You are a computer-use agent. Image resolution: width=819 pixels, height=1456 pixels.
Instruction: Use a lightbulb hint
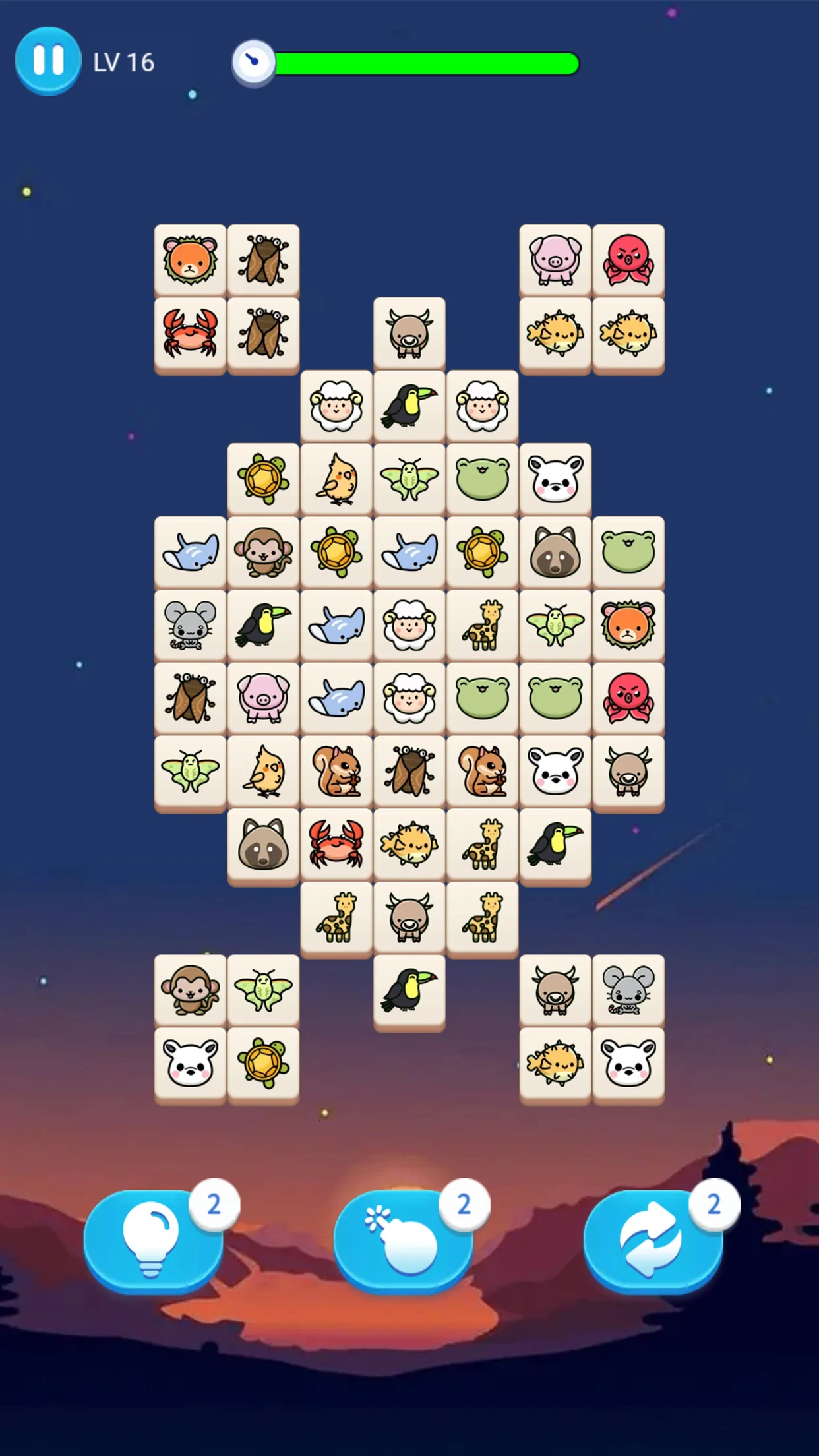(x=153, y=1240)
